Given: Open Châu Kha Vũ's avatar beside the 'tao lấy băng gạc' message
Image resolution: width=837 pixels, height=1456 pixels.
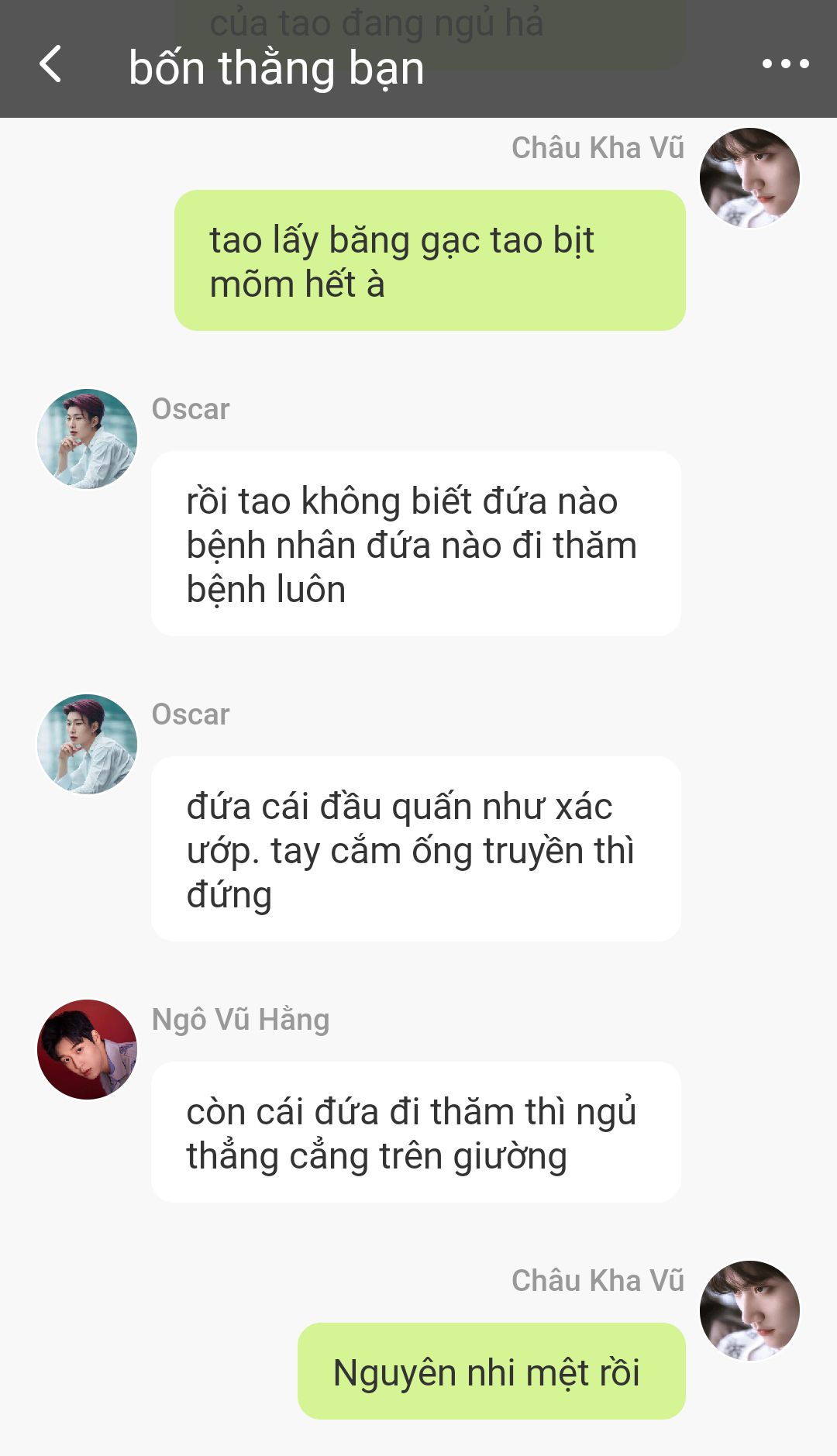Looking at the screenshot, I should point(749,177).
